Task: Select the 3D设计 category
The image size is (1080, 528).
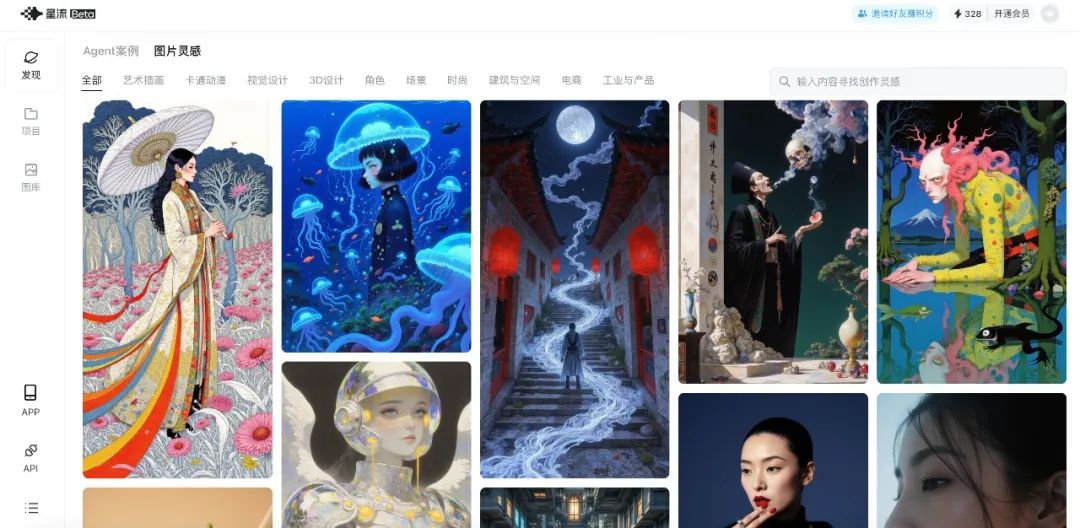Action: coord(326,80)
